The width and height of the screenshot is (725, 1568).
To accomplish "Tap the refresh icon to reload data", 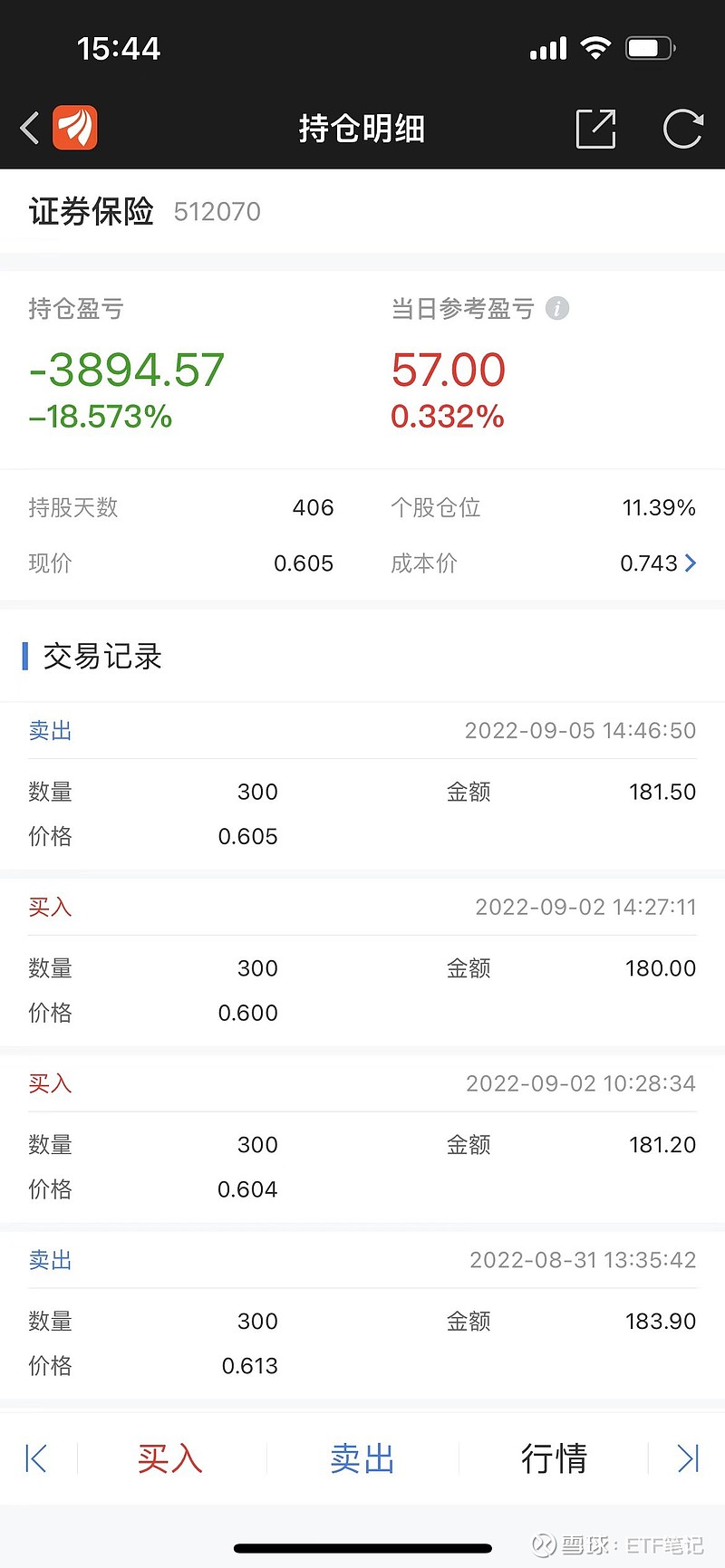I will (x=685, y=129).
